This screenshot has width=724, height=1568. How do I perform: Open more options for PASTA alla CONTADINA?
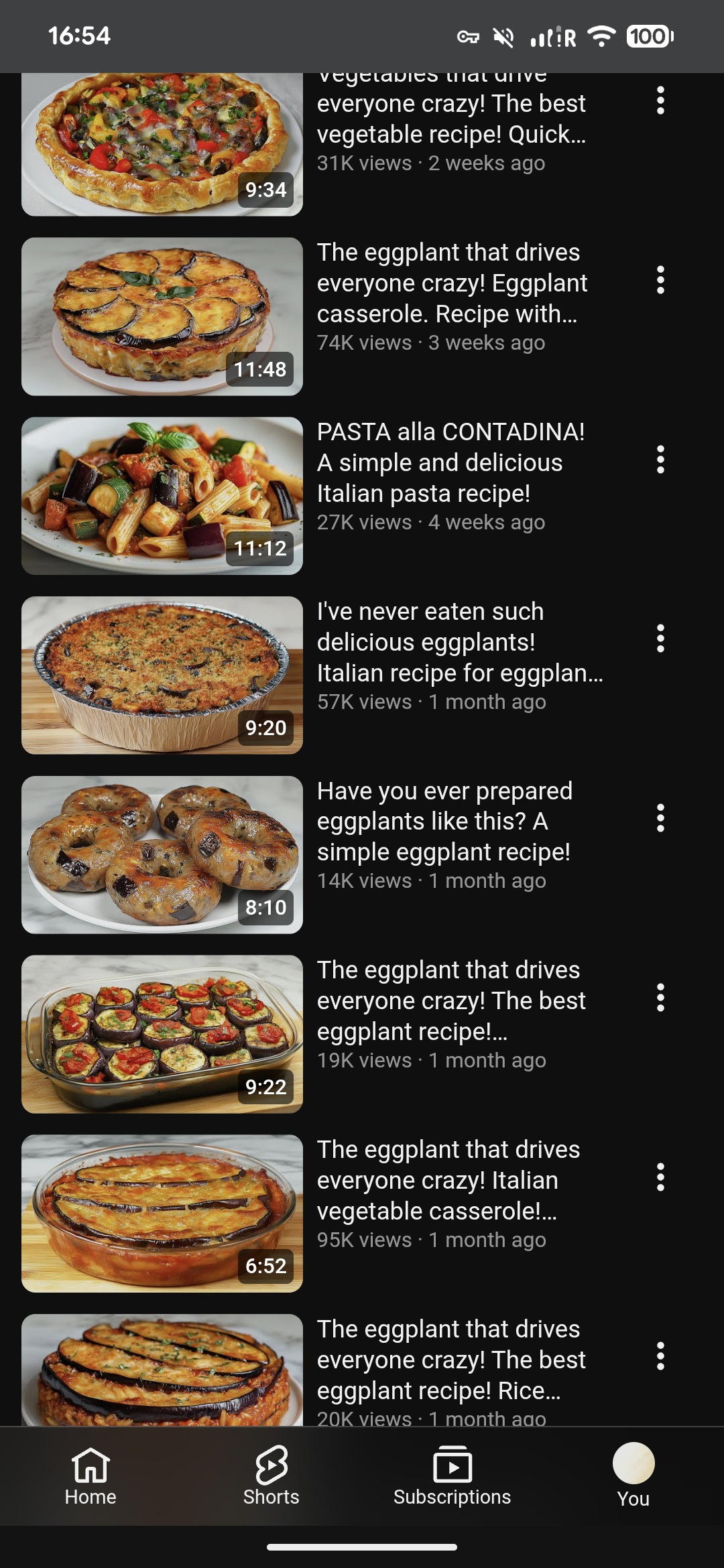coord(660,460)
